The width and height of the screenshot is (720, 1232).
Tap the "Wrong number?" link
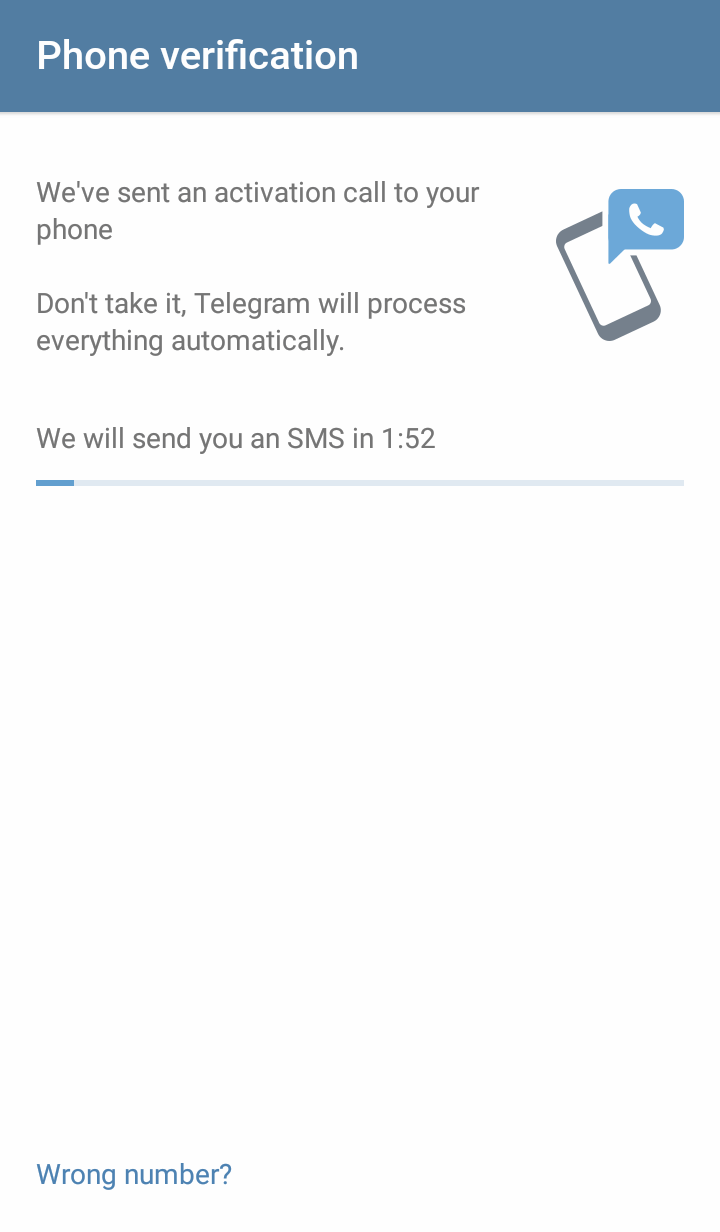[134, 1174]
